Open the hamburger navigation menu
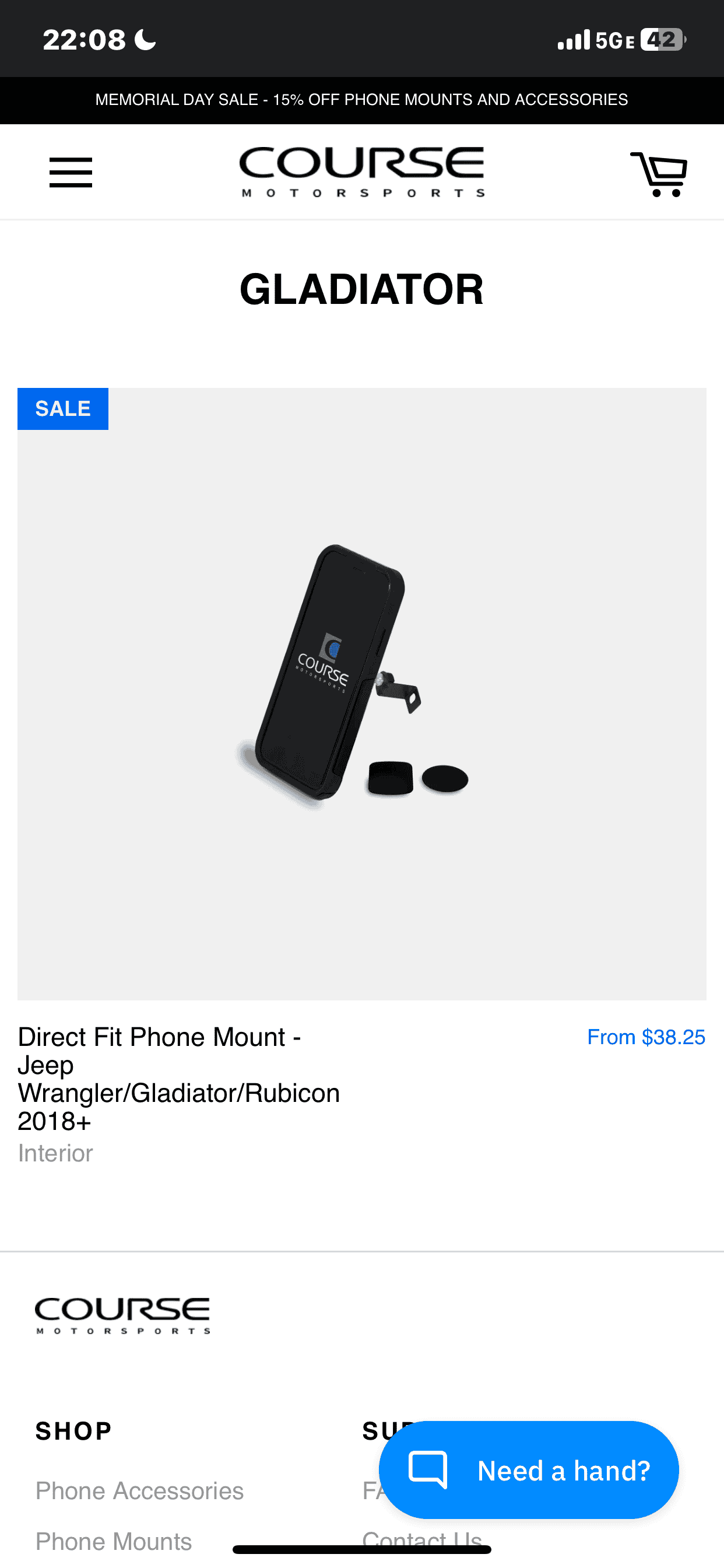The height and width of the screenshot is (1568, 724). coord(71,172)
